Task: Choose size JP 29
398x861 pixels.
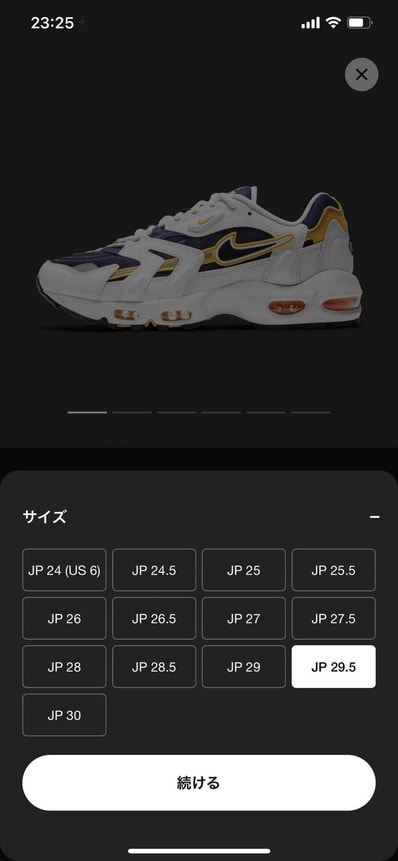Action: tap(244, 667)
